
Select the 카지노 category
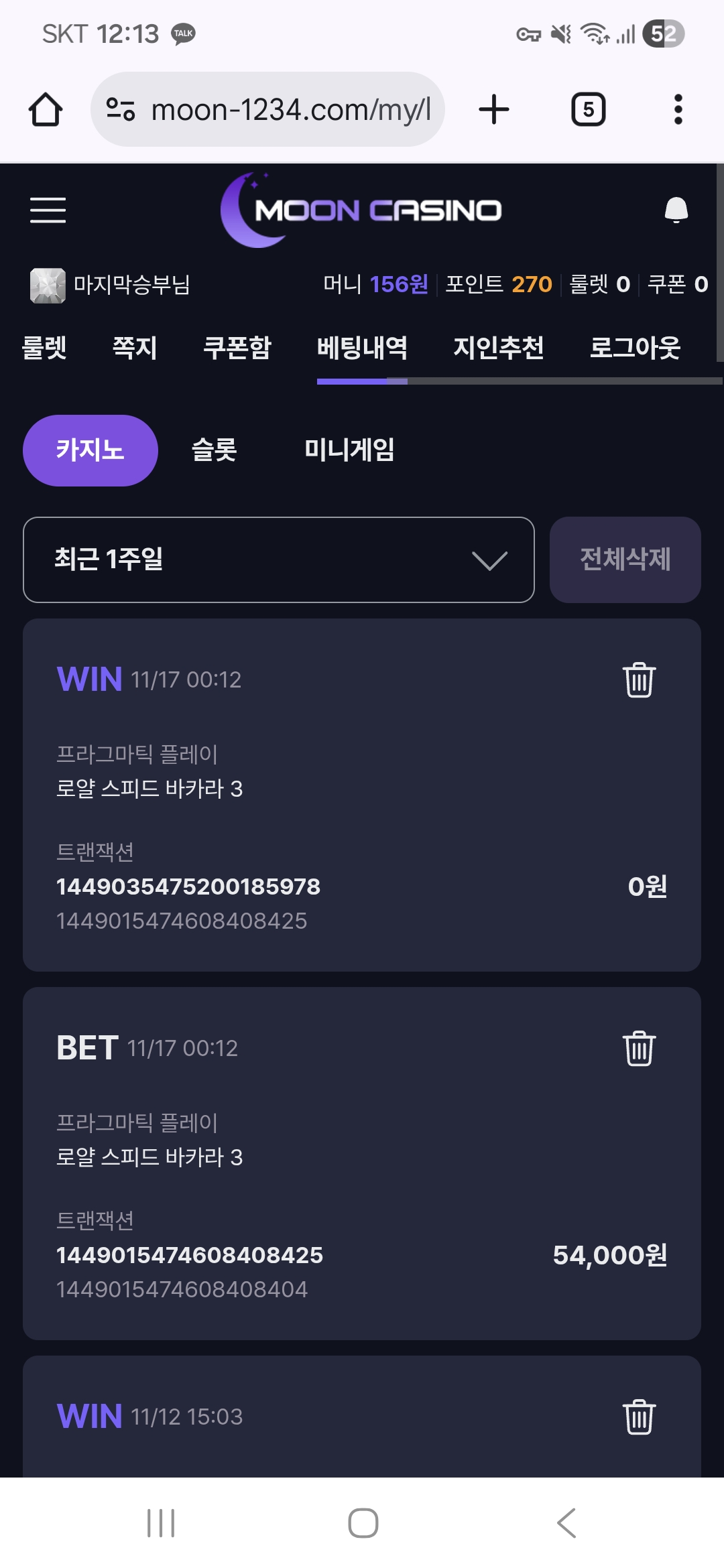click(90, 450)
